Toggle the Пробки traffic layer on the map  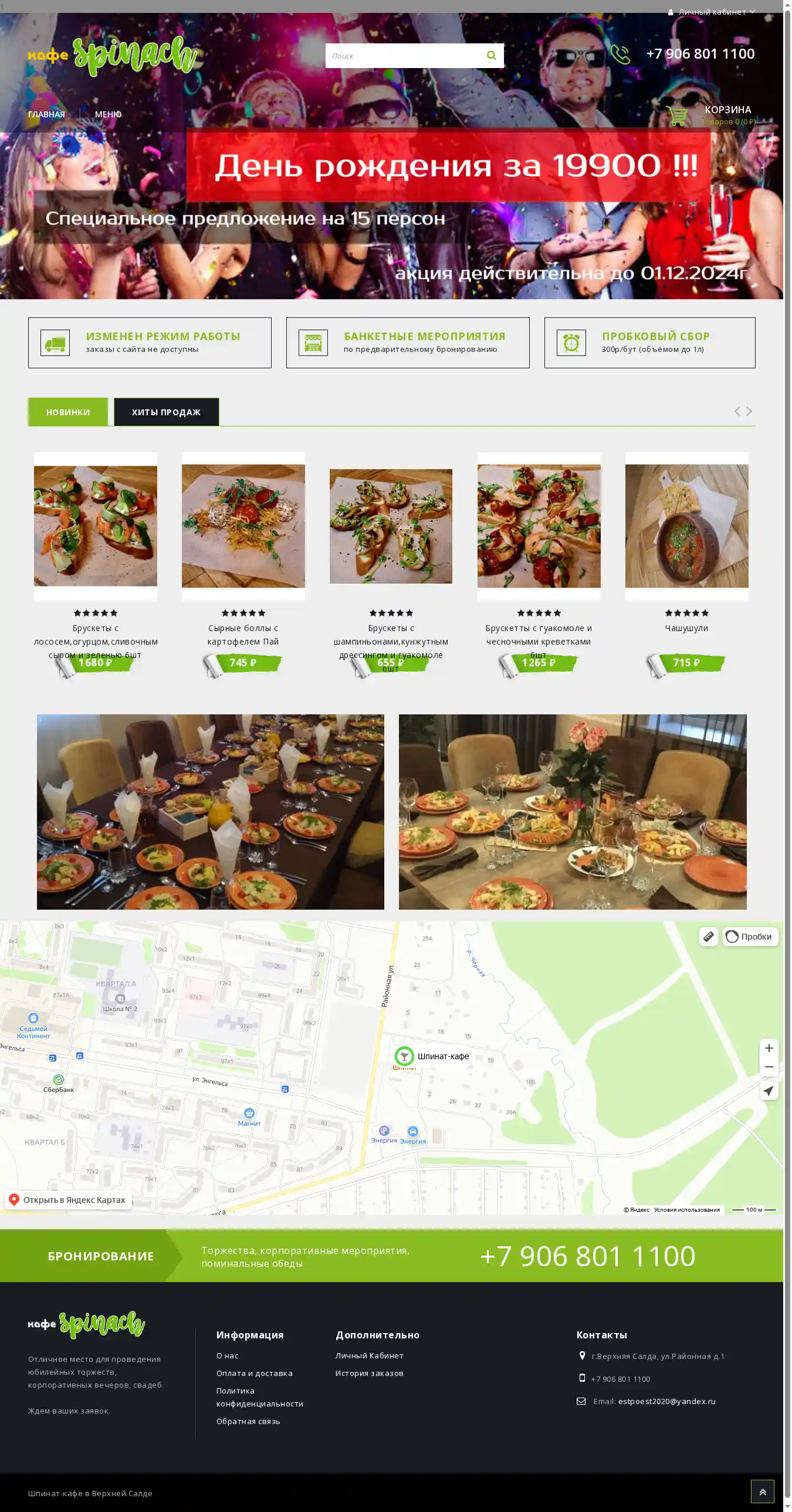(x=750, y=937)
